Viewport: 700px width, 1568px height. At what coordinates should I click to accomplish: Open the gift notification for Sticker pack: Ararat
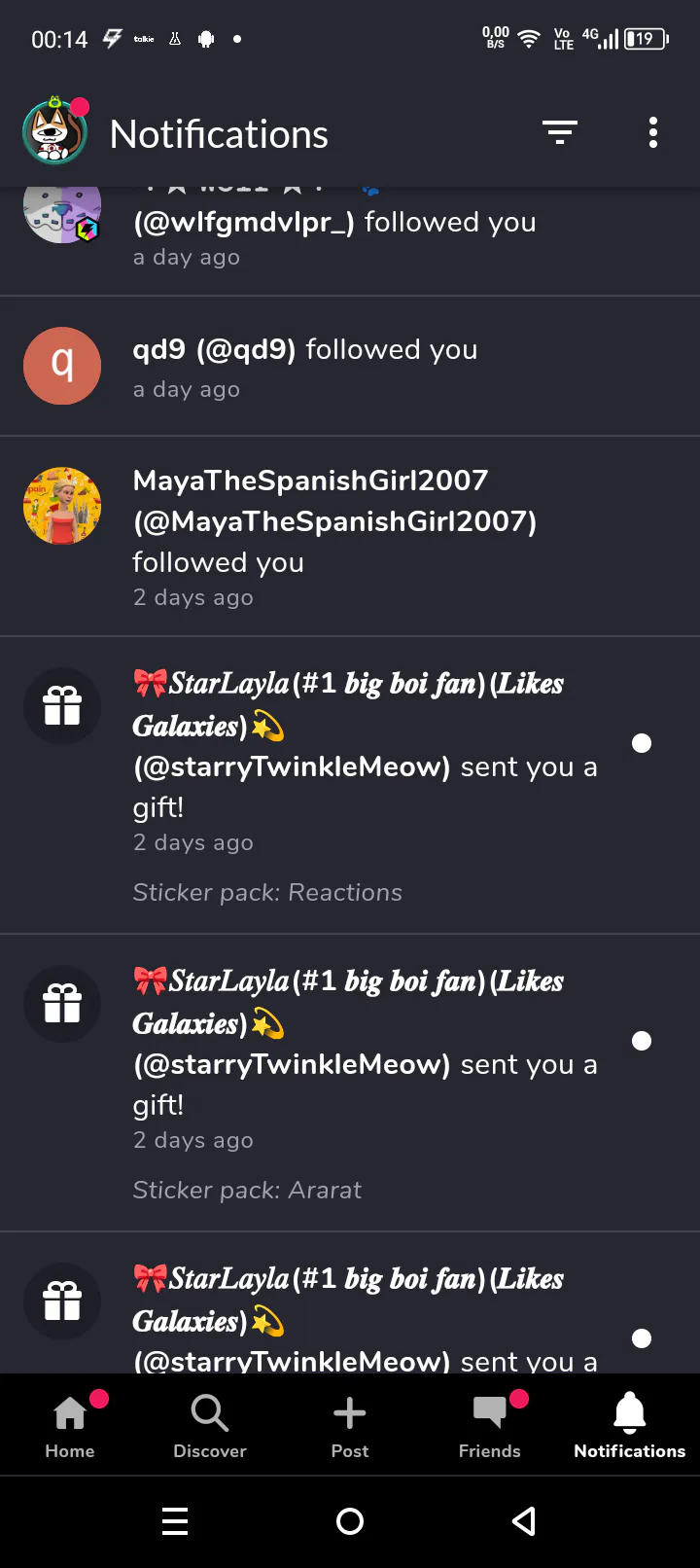tap(350, 1084)
